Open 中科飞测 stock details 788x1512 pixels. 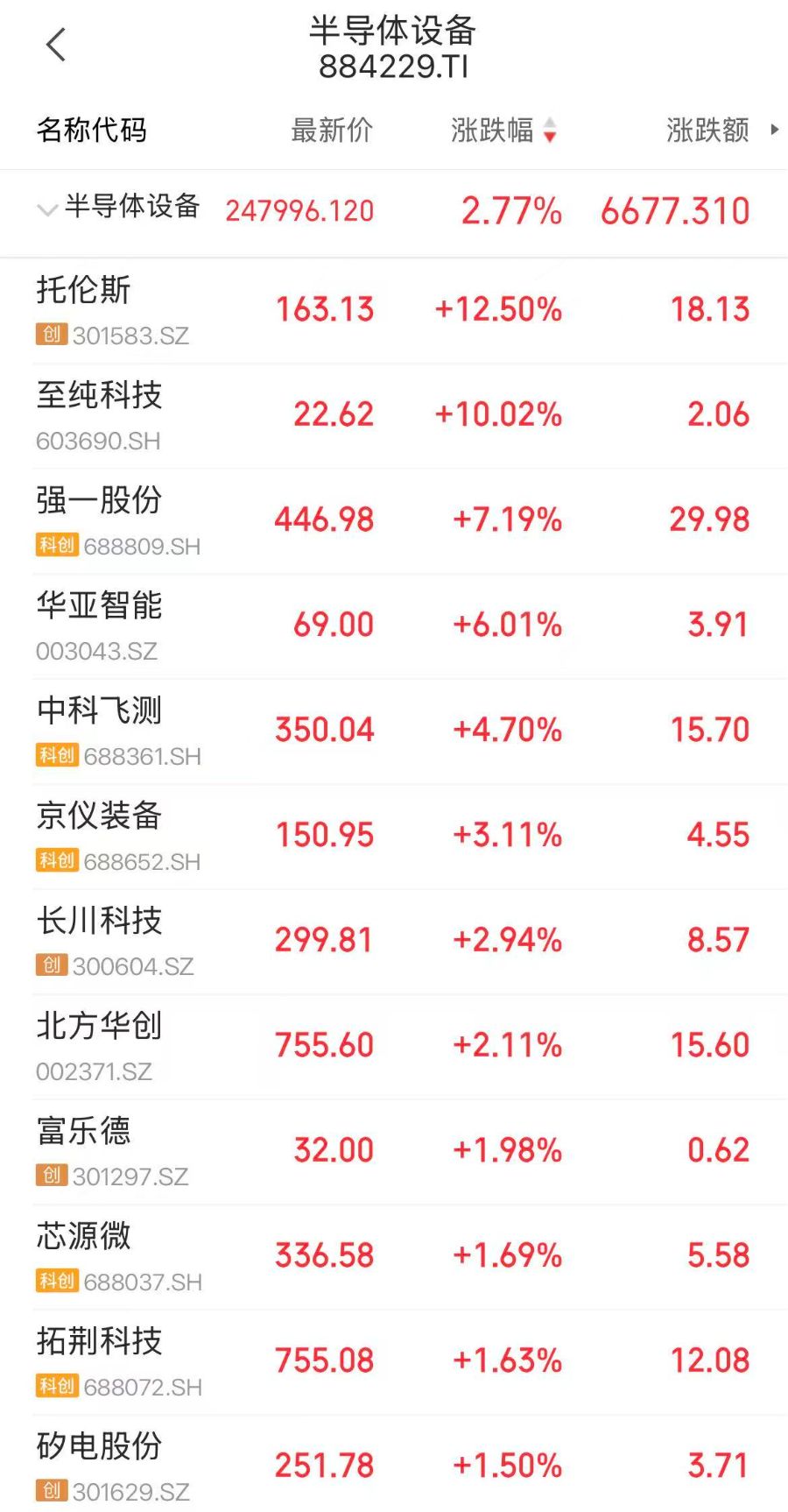pyautogui.click(x=394, y=731)
